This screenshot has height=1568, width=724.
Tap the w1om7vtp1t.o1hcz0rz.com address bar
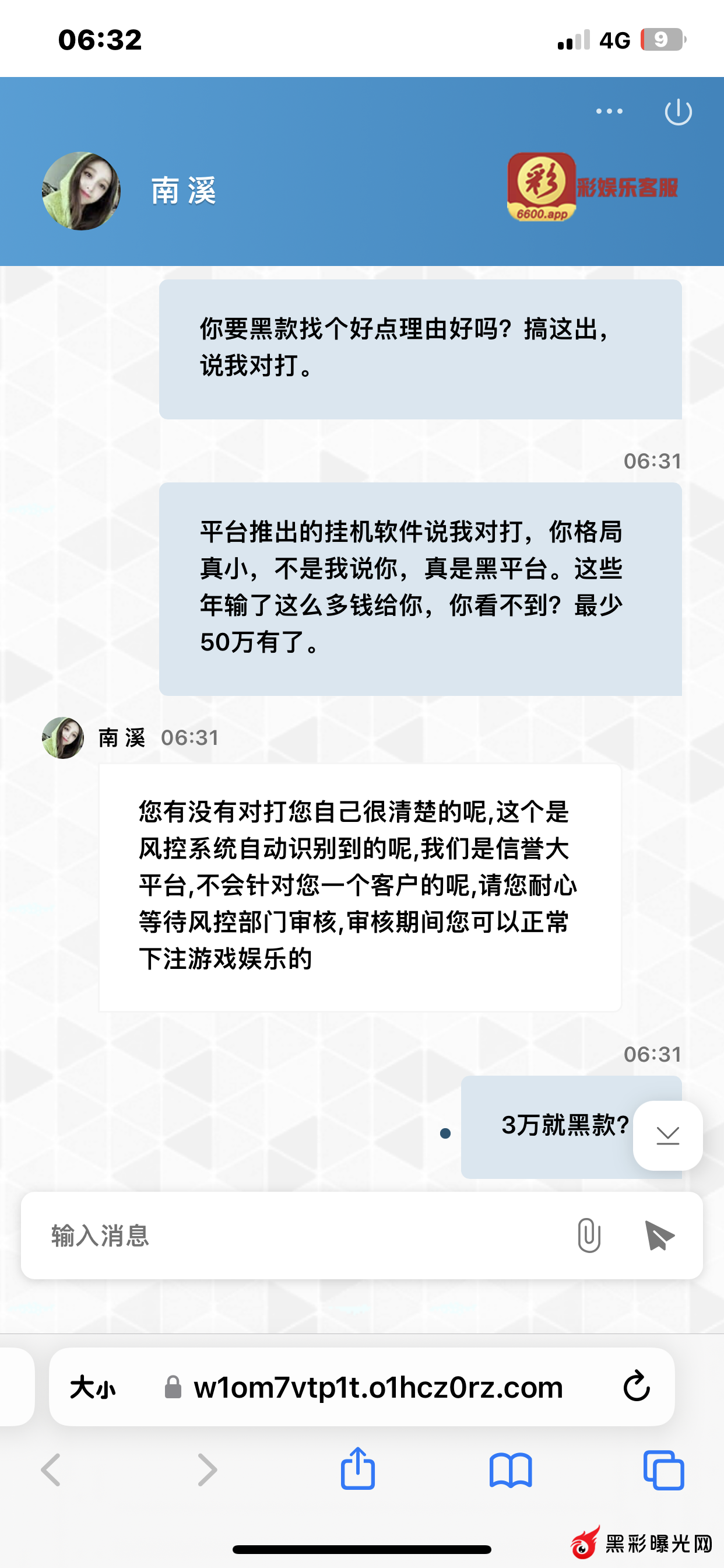point(377,1388)
